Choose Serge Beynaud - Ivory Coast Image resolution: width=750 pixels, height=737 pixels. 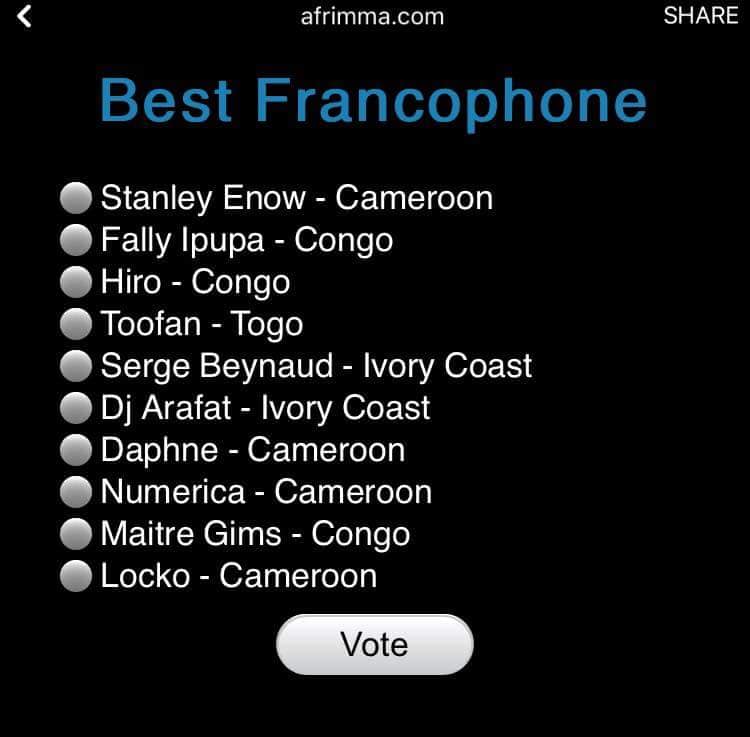click(76, 366)
